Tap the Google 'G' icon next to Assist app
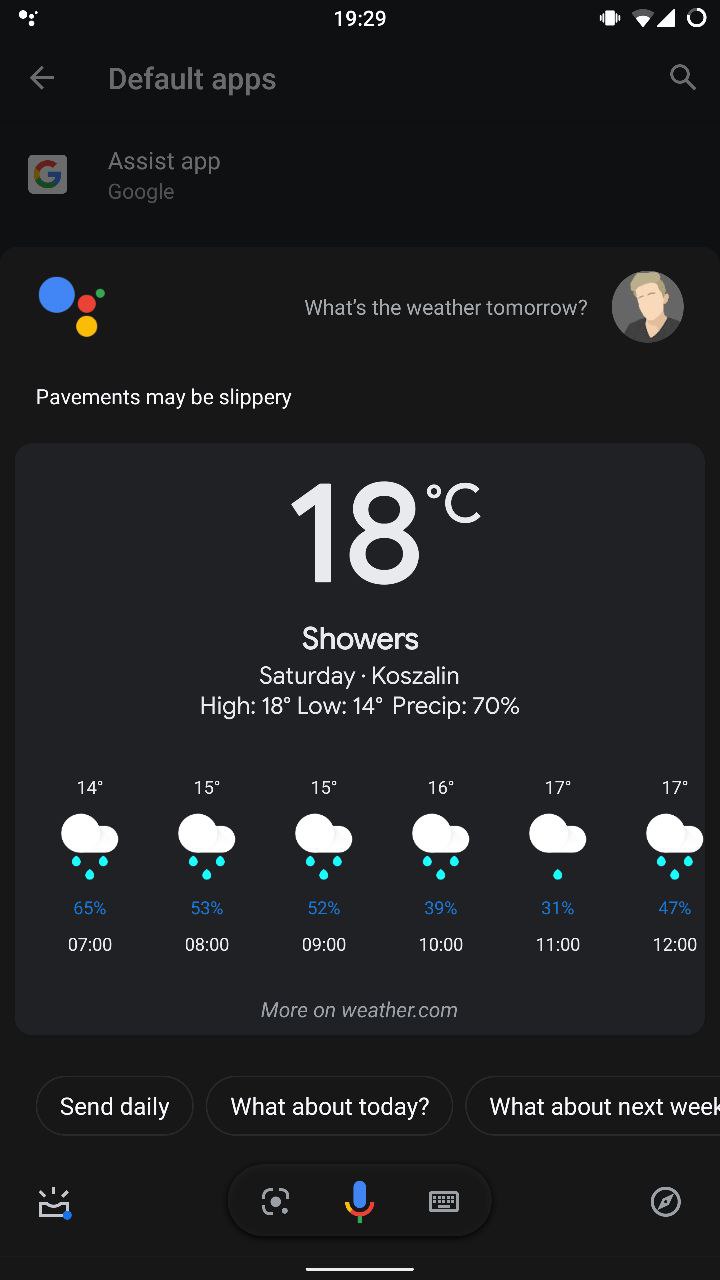 coord(48,174)
